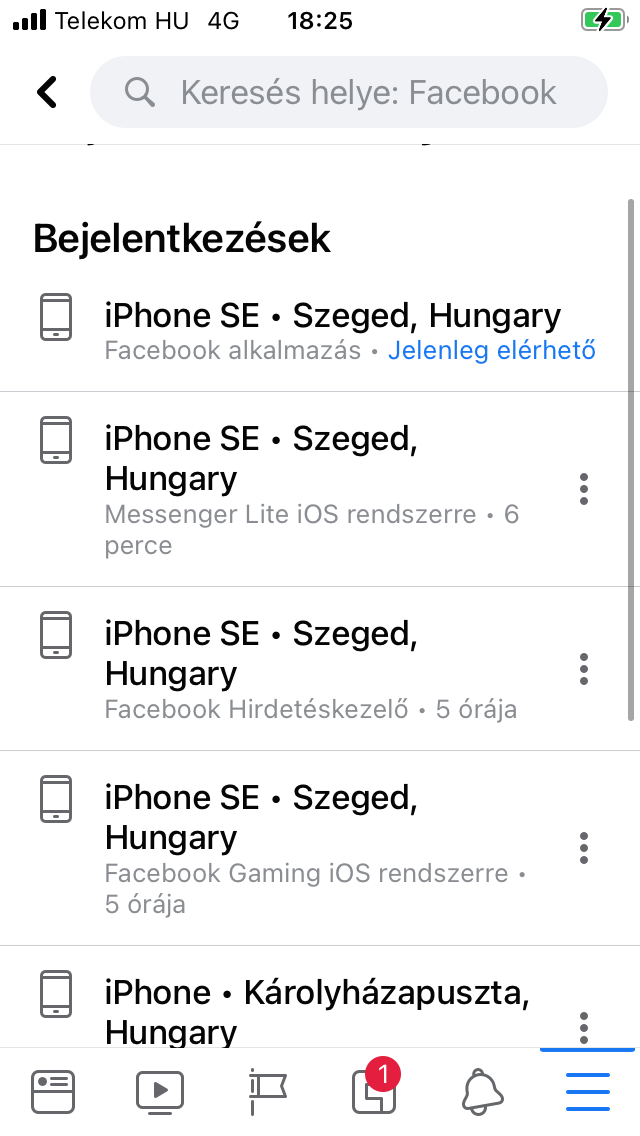
Task: Open options for the Messenger Lite iOS session
Action: 584,489
